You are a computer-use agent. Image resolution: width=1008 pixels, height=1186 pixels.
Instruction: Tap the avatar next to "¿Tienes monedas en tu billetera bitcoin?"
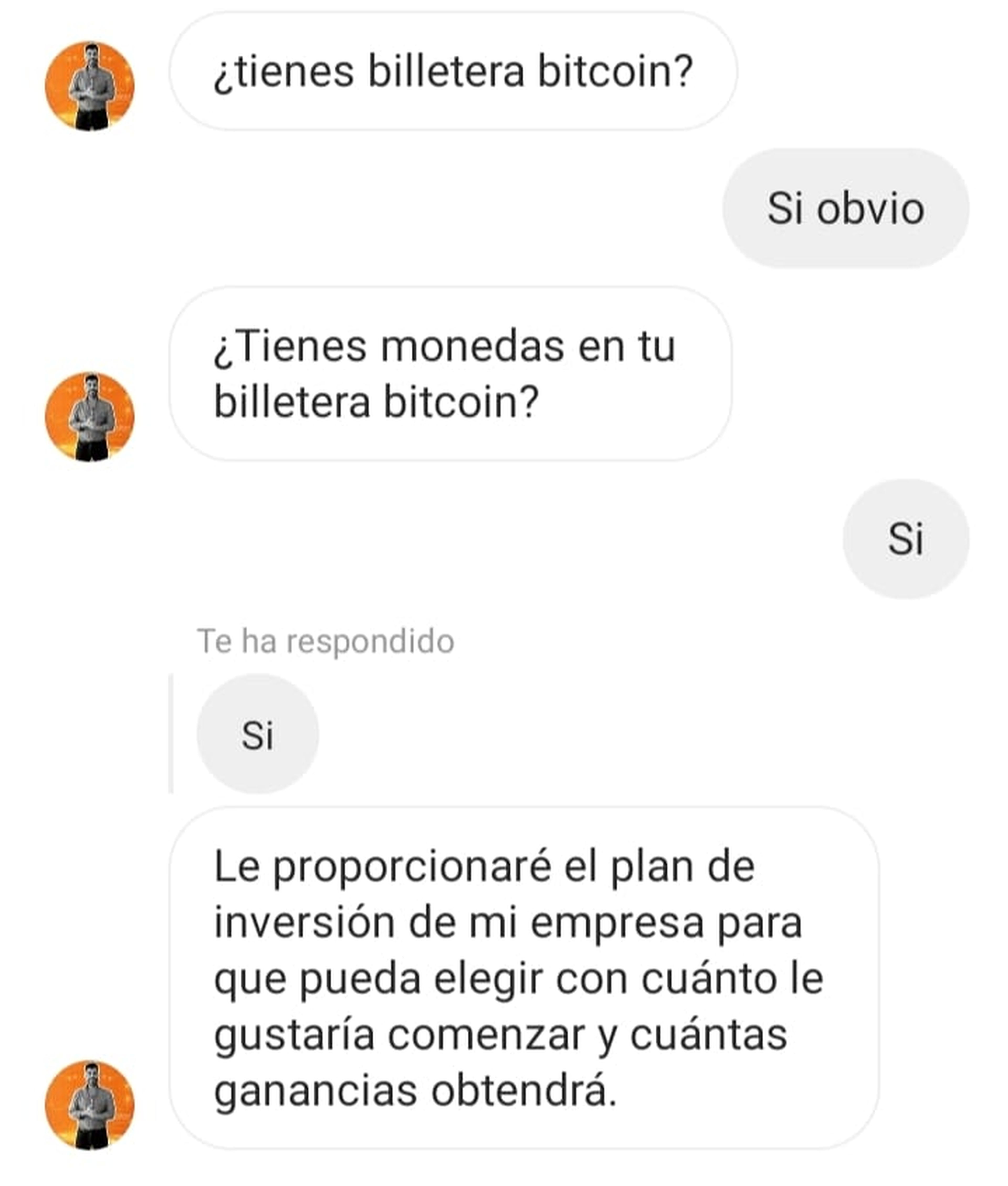point(90,417)
